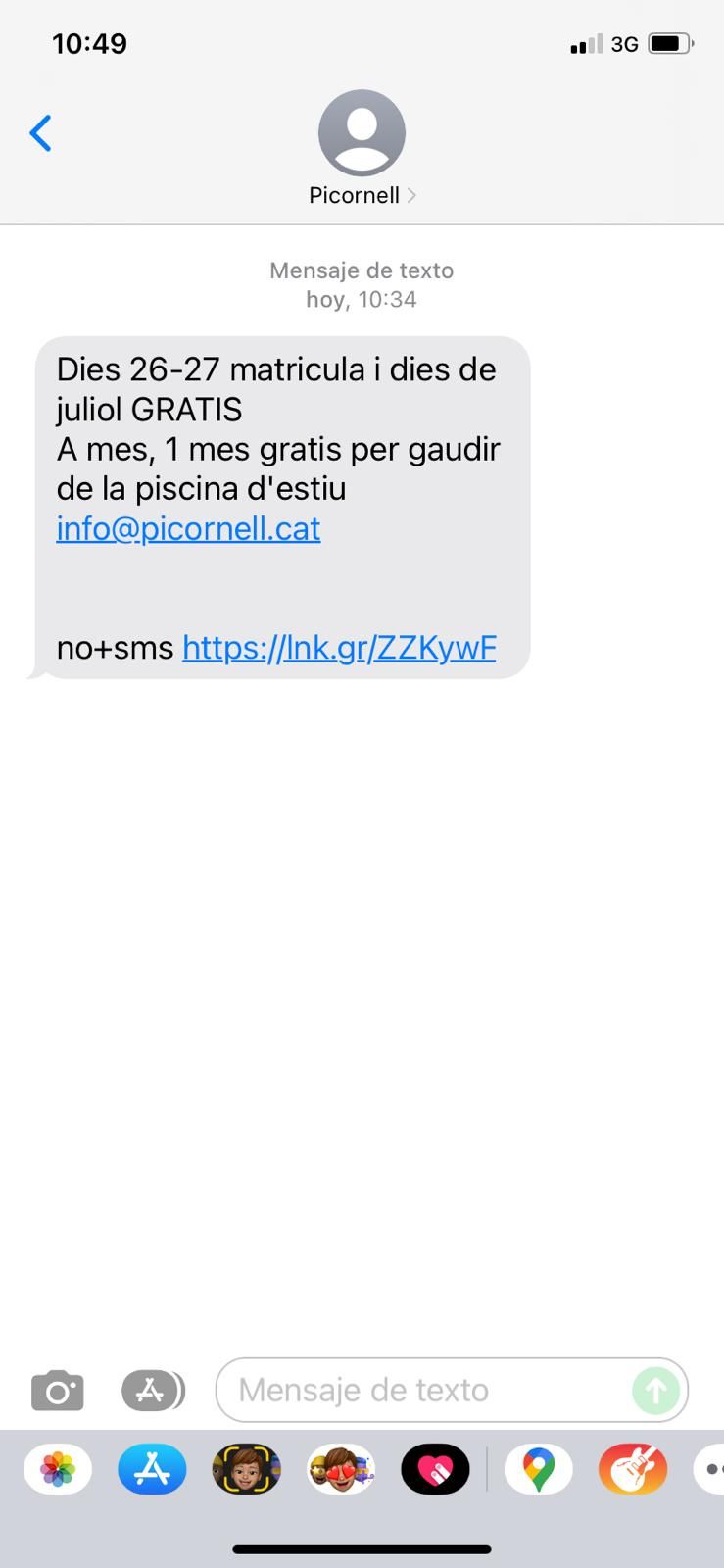Toggle the iMessage apps drawer button

pos(152,1390)
